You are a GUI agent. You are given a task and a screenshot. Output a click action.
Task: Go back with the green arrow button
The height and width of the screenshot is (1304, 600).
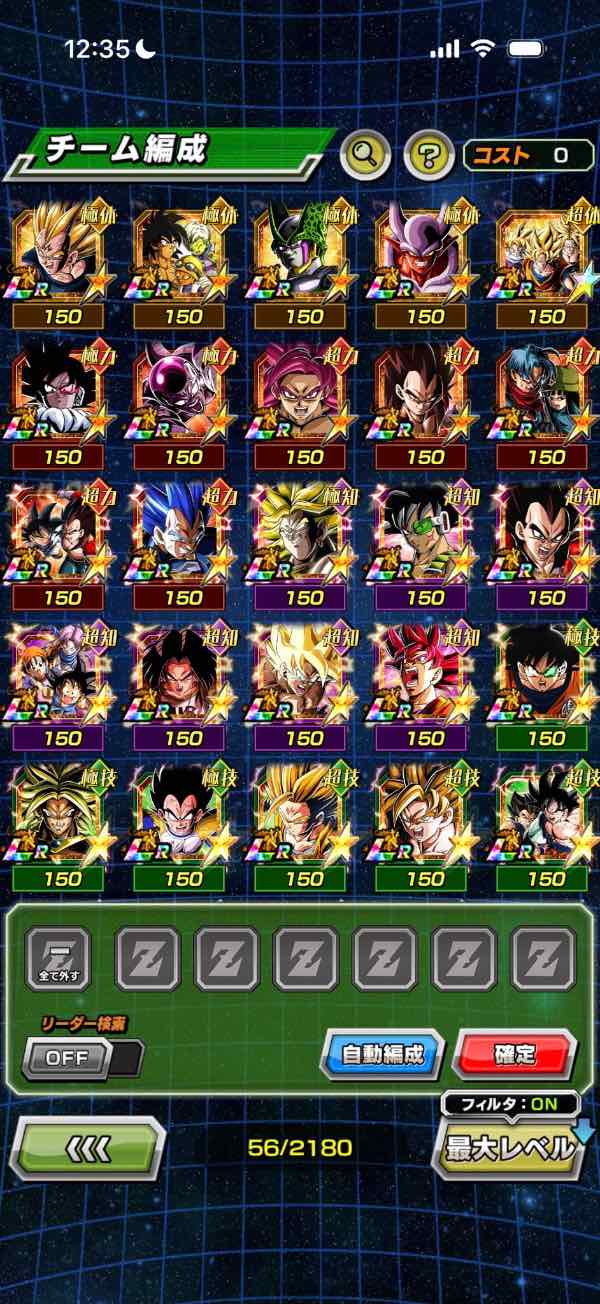tap(87, 1148)
